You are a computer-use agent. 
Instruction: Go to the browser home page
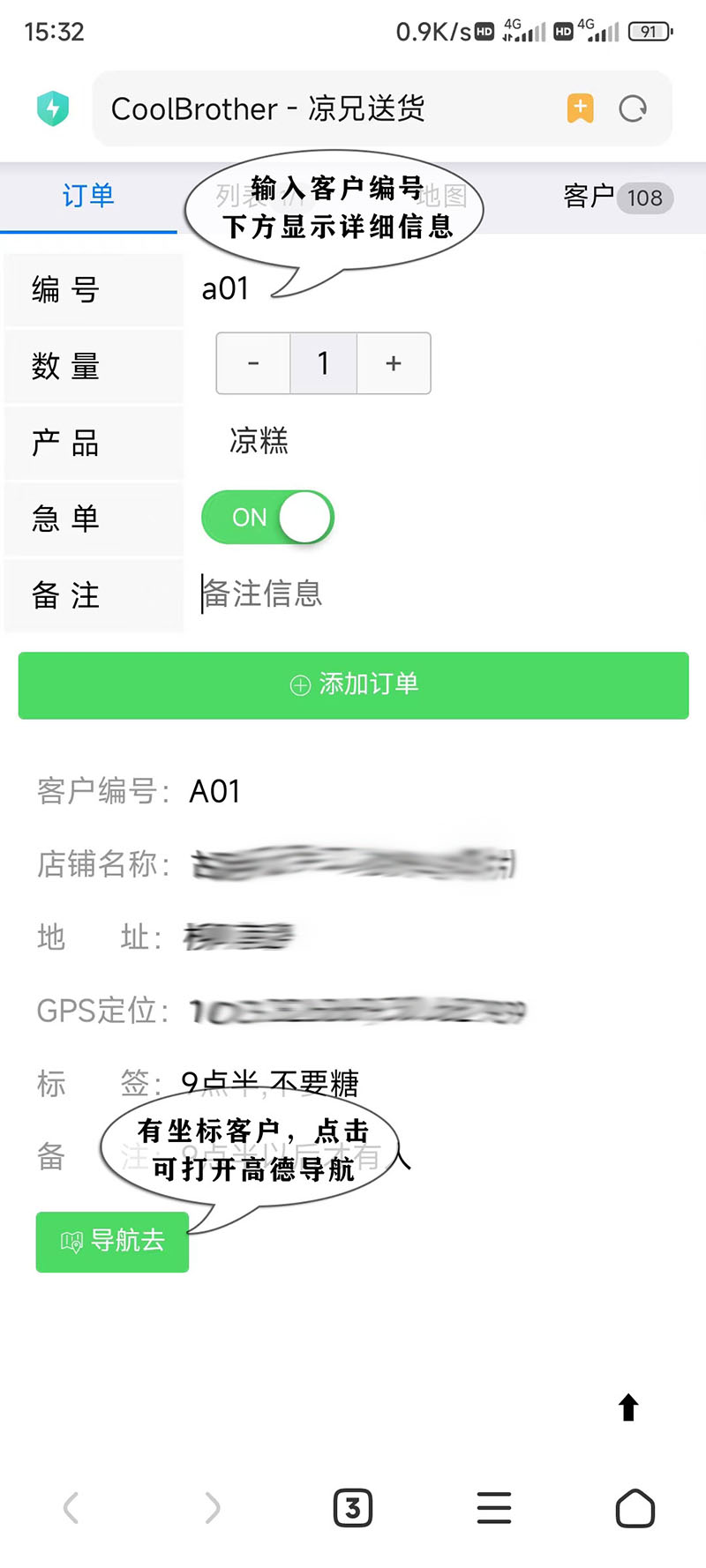[635, 1508]
